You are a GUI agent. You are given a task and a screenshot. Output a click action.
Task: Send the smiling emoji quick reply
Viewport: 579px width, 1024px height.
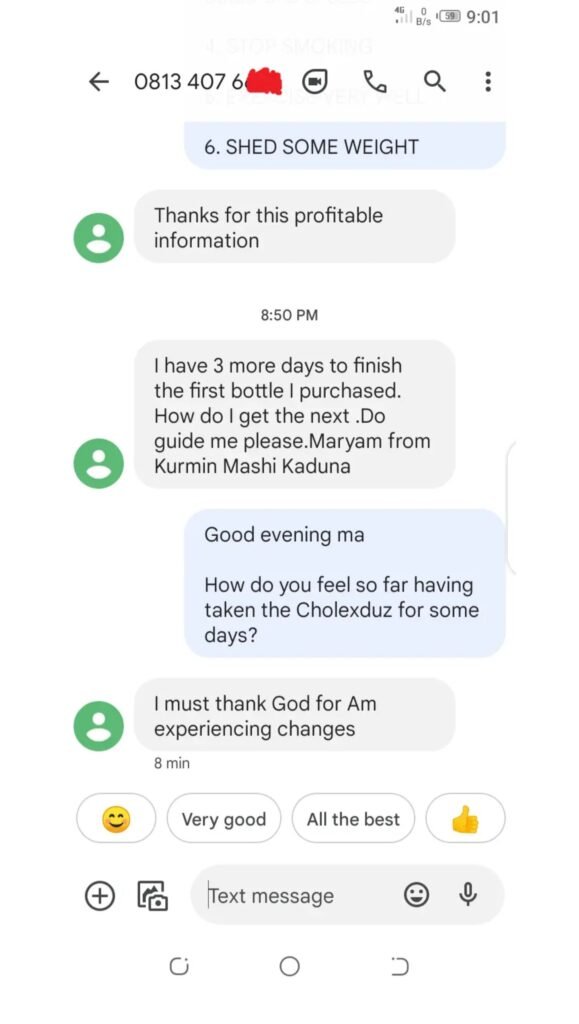click(116, 818)
